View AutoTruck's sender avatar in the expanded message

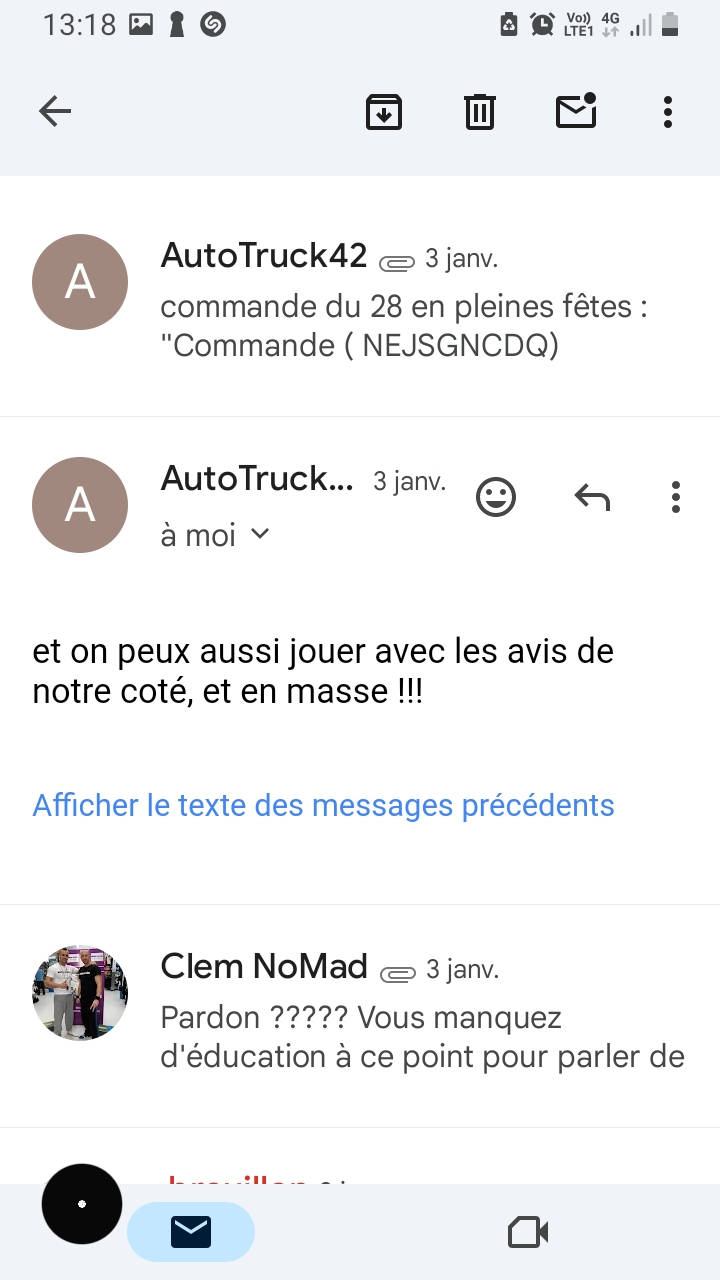(x=80, y=505)
